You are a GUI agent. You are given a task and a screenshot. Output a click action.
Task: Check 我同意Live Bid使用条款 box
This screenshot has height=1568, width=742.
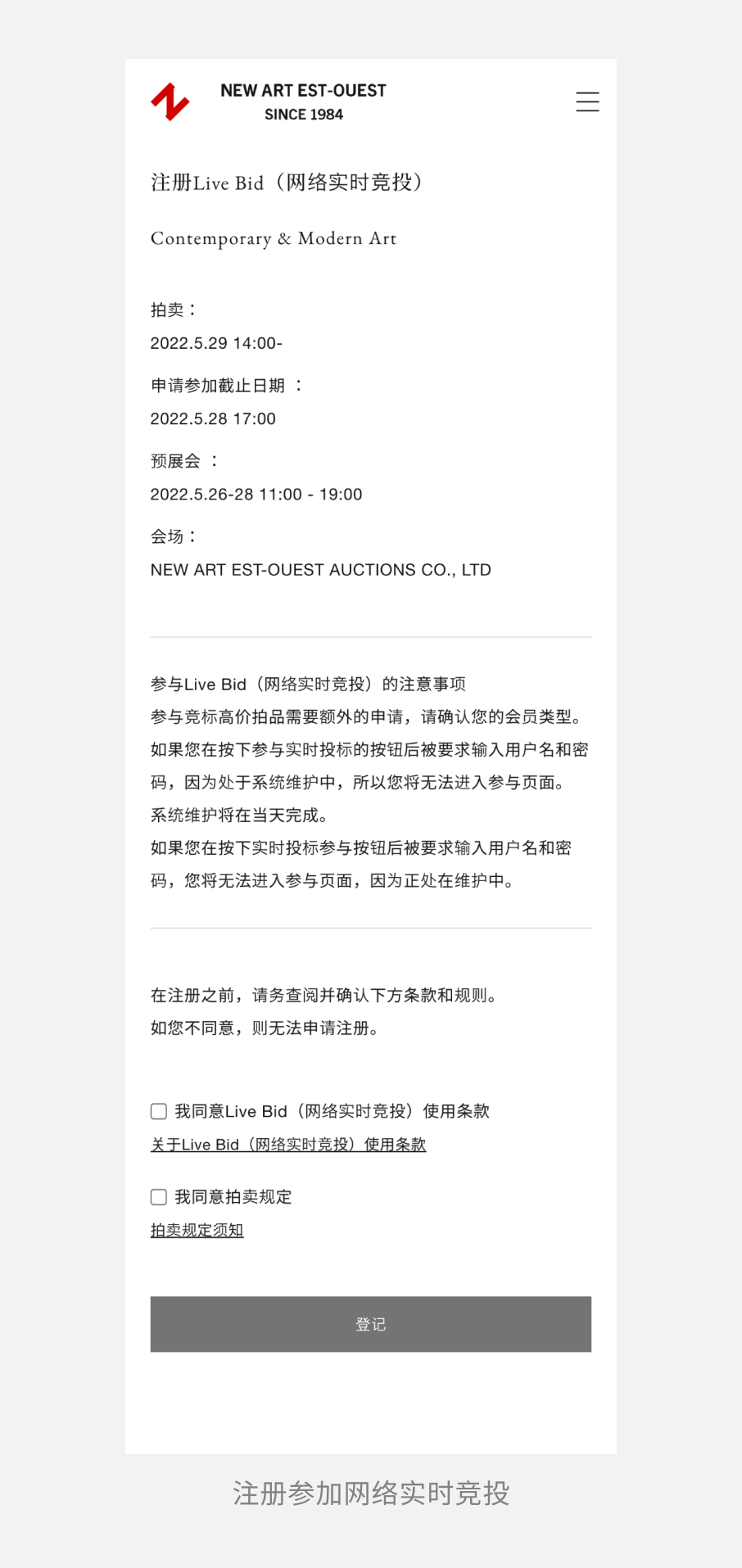pos(159,1111)
